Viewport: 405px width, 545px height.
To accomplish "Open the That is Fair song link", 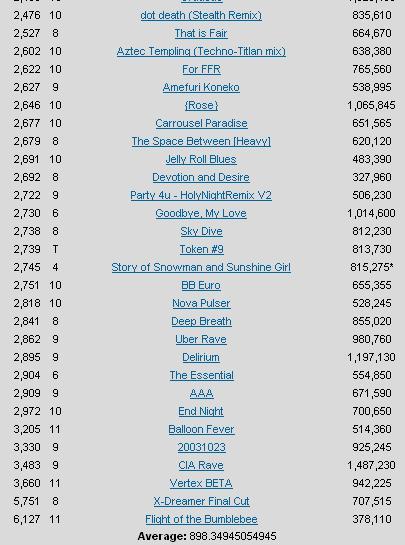I will [x=201, y=33].
